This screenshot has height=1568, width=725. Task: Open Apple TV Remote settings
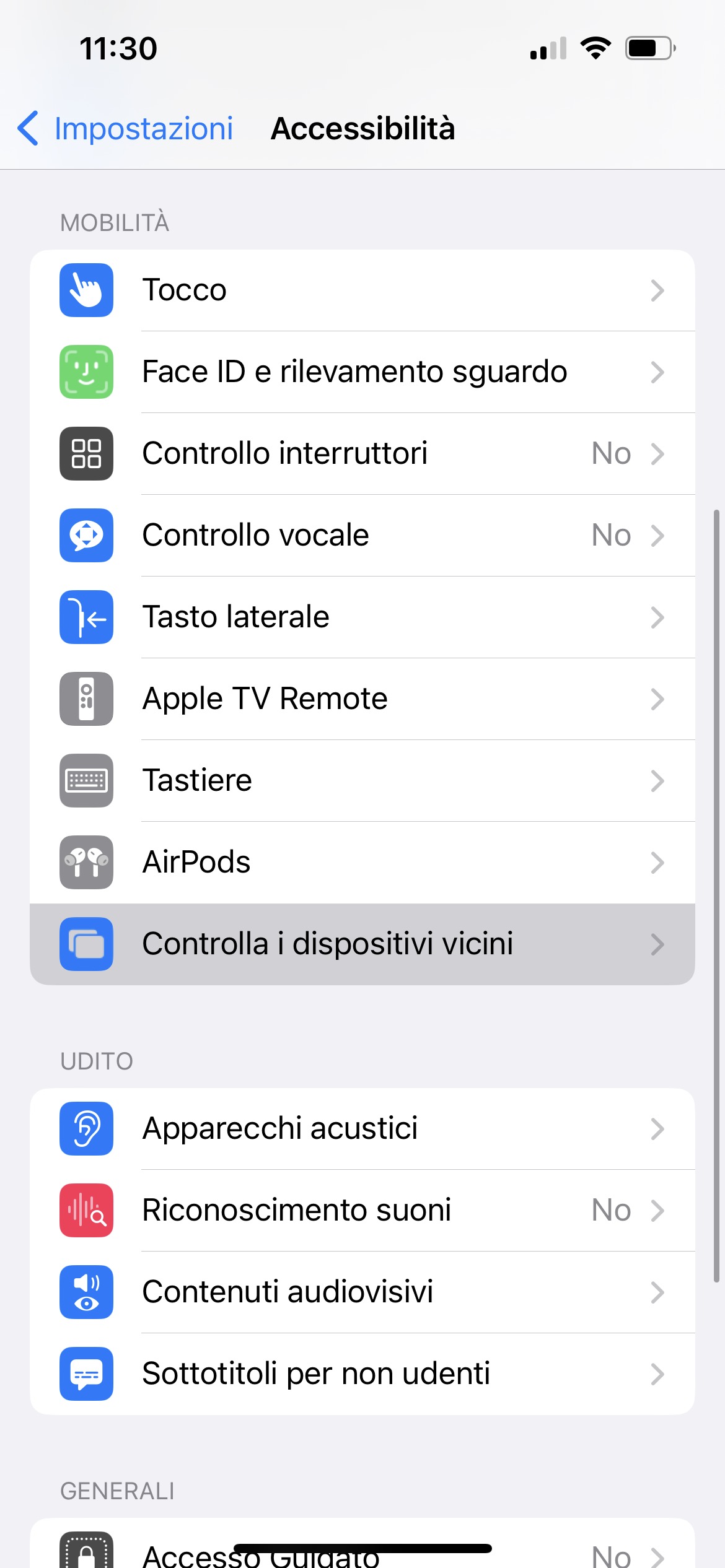[x=362, y=699]
